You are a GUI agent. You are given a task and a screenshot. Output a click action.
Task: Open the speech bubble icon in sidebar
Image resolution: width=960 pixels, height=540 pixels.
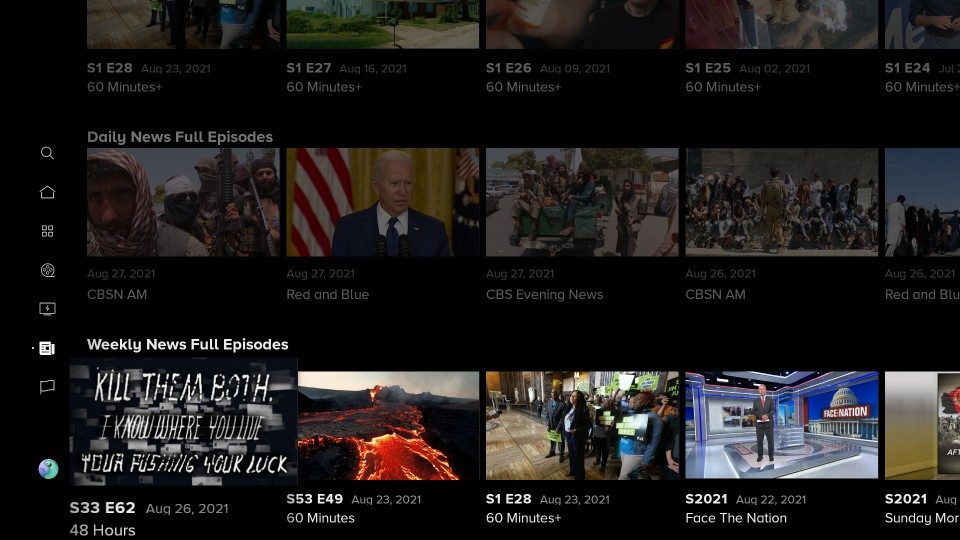[47, 387]
